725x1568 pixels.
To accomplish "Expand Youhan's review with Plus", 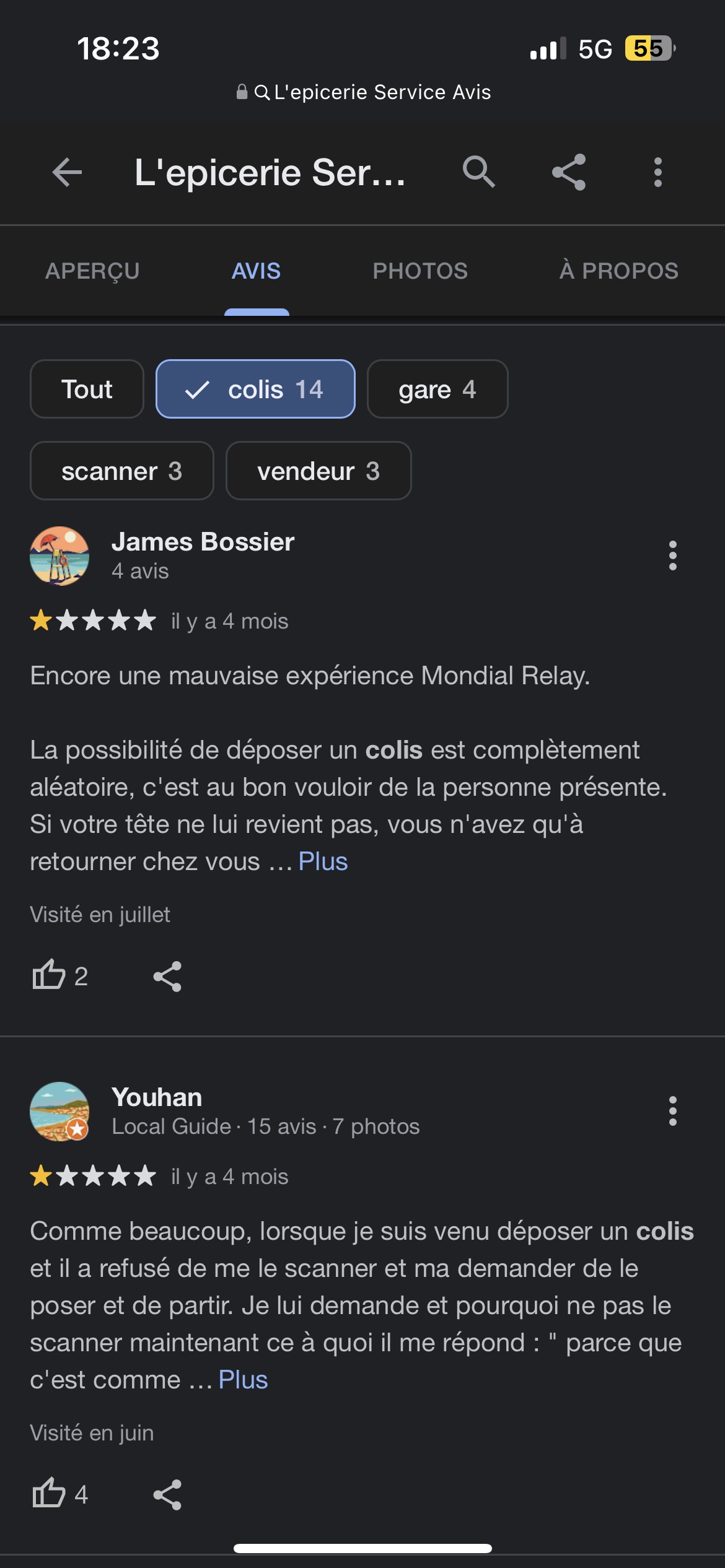I will point(243,1380).
